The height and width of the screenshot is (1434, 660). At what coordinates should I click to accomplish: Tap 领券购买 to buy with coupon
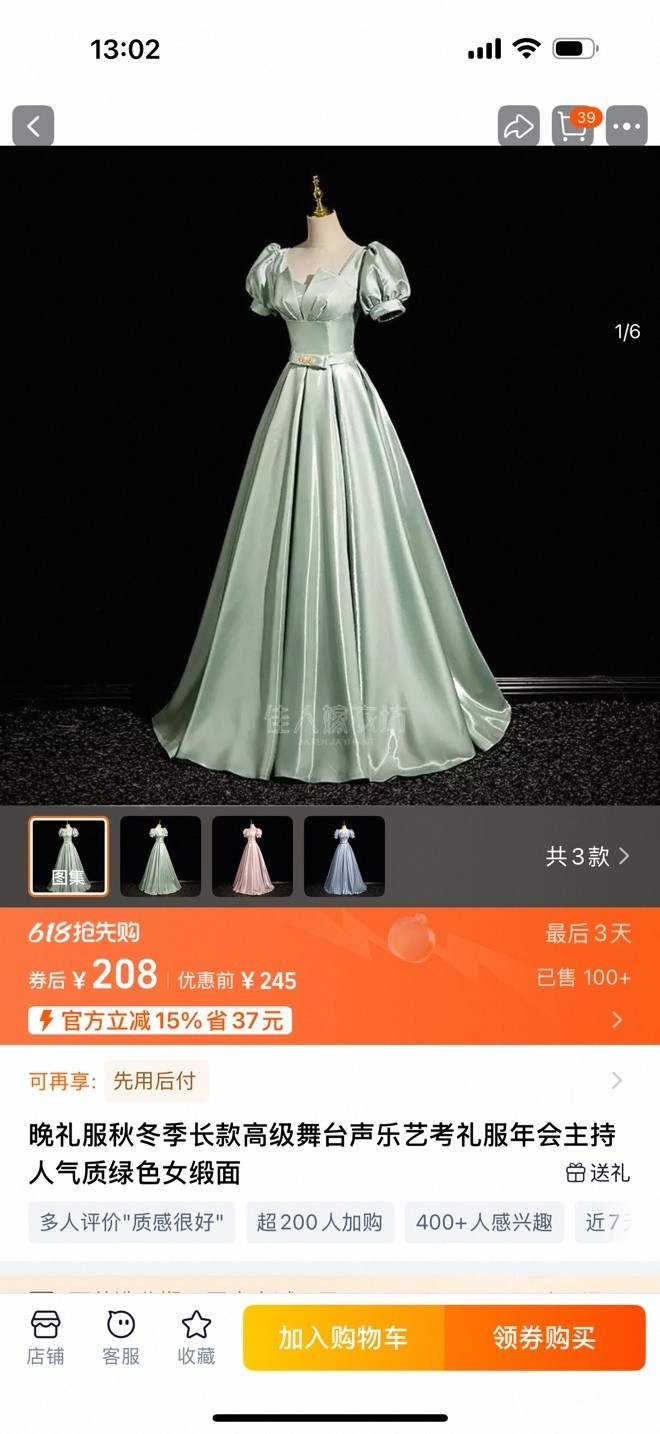pos(545,1338)
